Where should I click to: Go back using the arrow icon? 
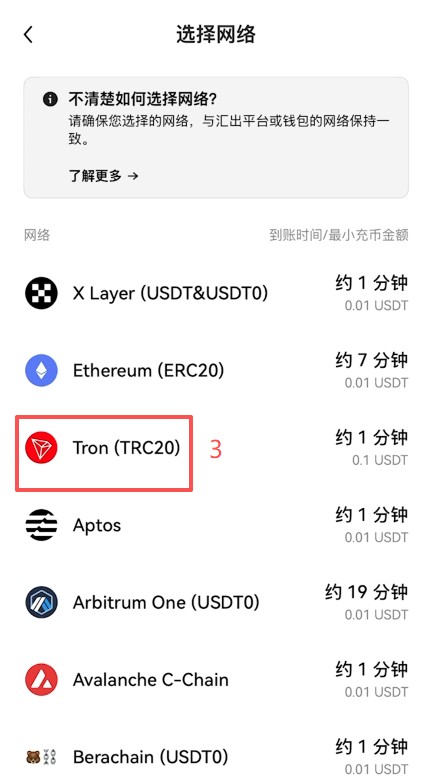[28, 35]
